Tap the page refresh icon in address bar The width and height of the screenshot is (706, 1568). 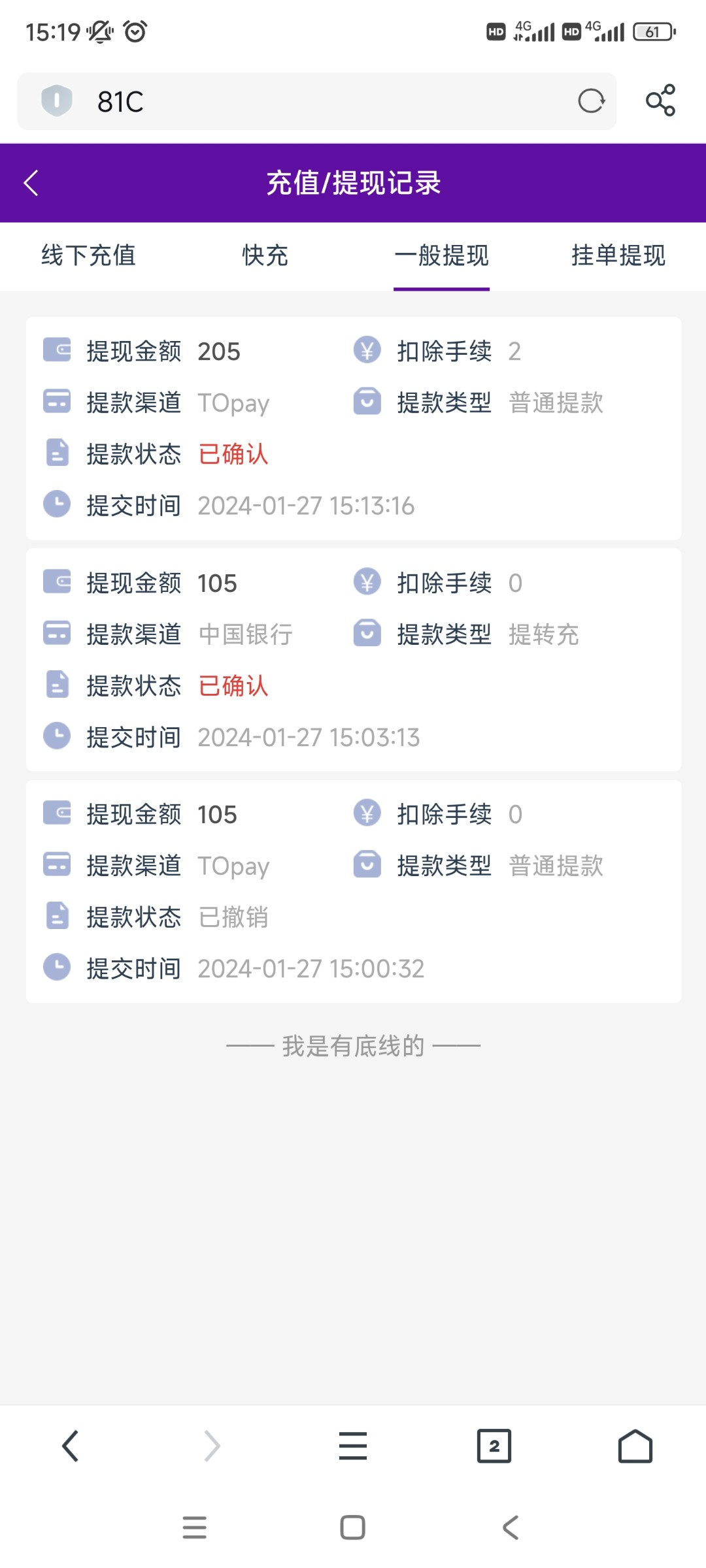[x=590, y=101]
